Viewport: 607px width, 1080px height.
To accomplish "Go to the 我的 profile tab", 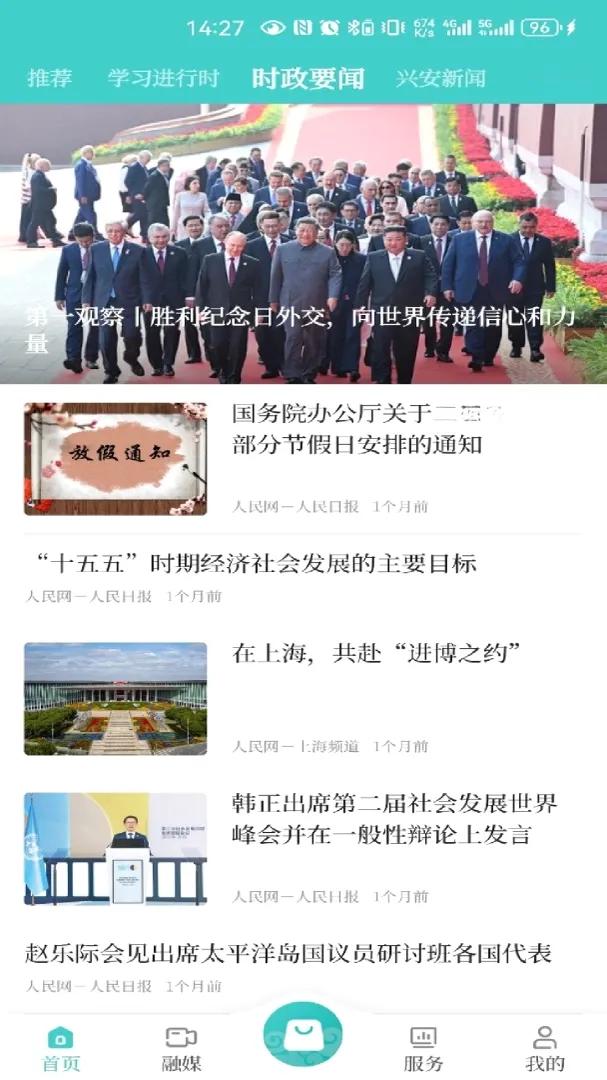I will (x=545, y=1048).
